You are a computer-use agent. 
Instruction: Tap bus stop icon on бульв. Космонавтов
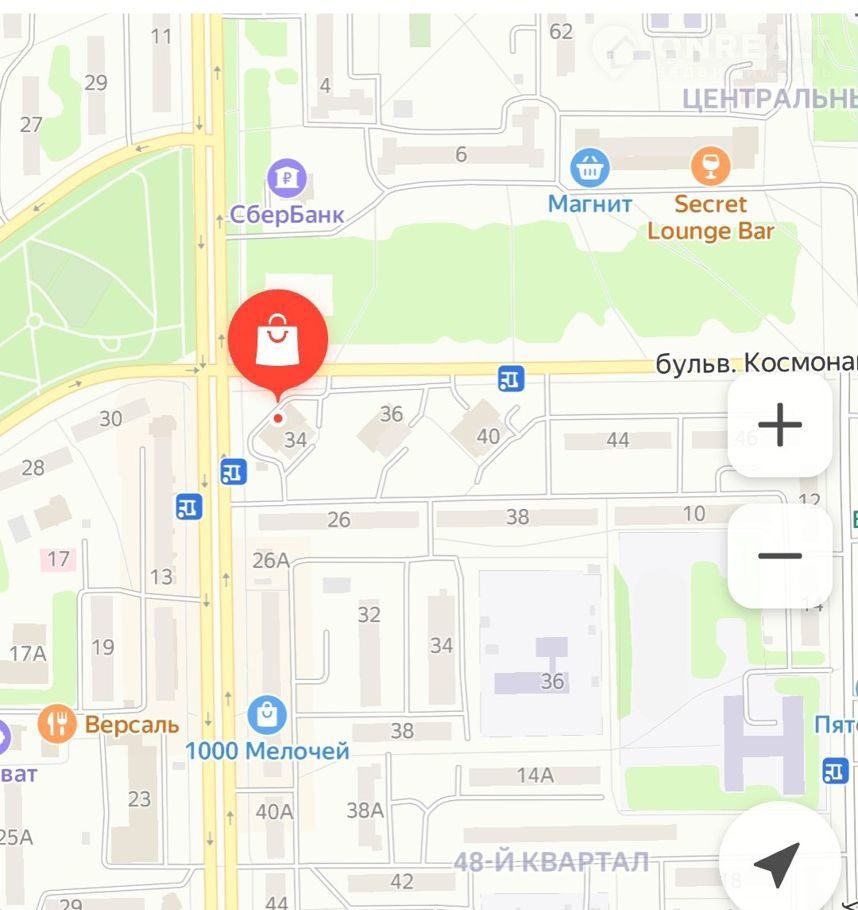(511, 379)
